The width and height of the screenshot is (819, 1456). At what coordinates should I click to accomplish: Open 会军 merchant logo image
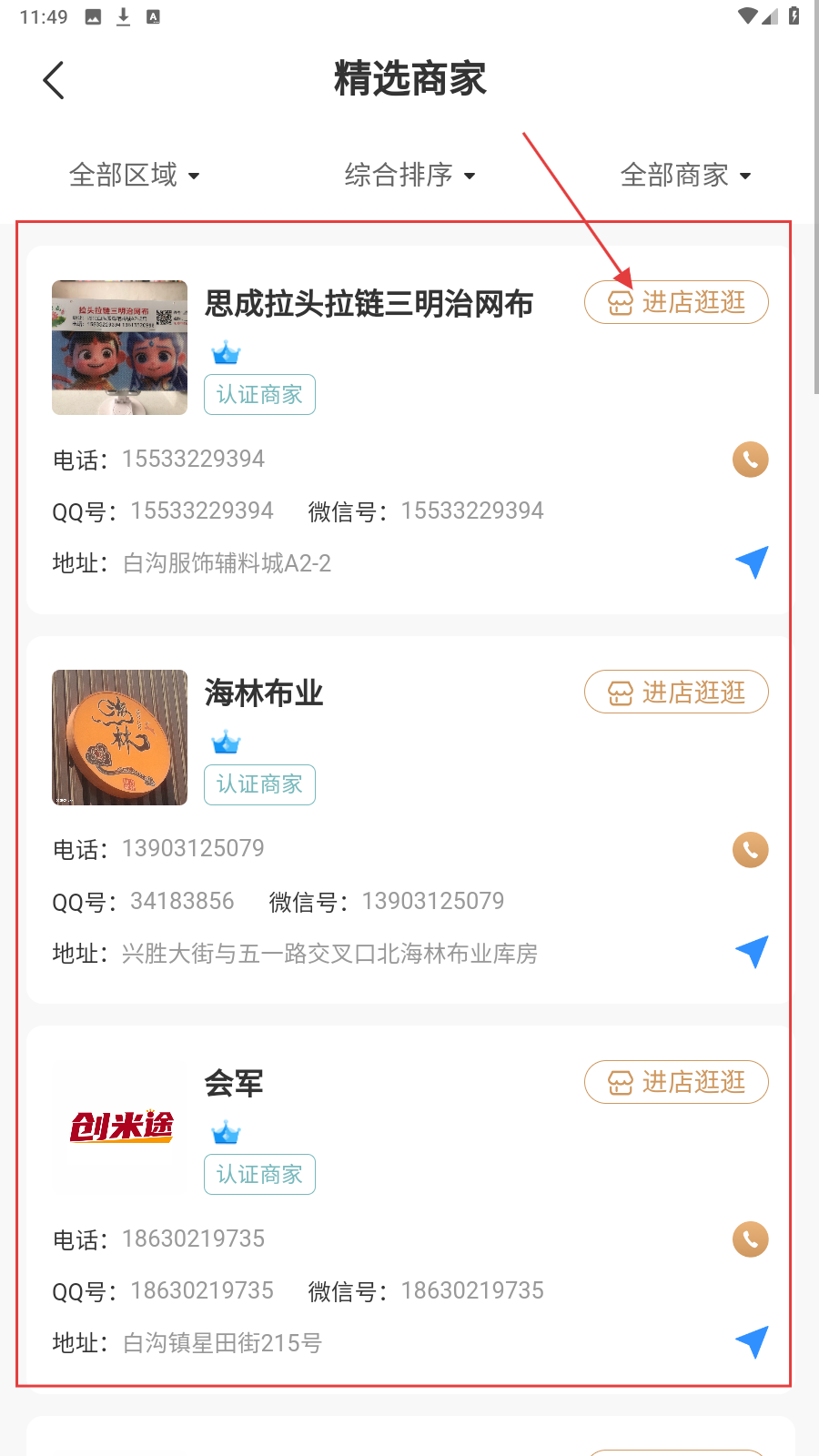pyautogui.click(x=119, y=1127)
